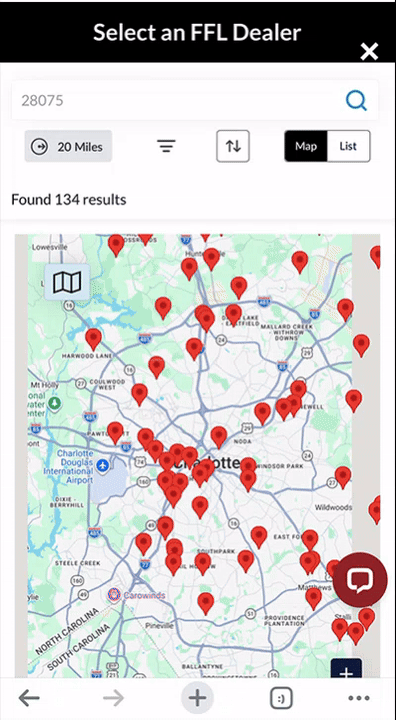The height and width of the screenshot is (720, 396).
Task: Open the sort order button
Action: tap(233, 146)
